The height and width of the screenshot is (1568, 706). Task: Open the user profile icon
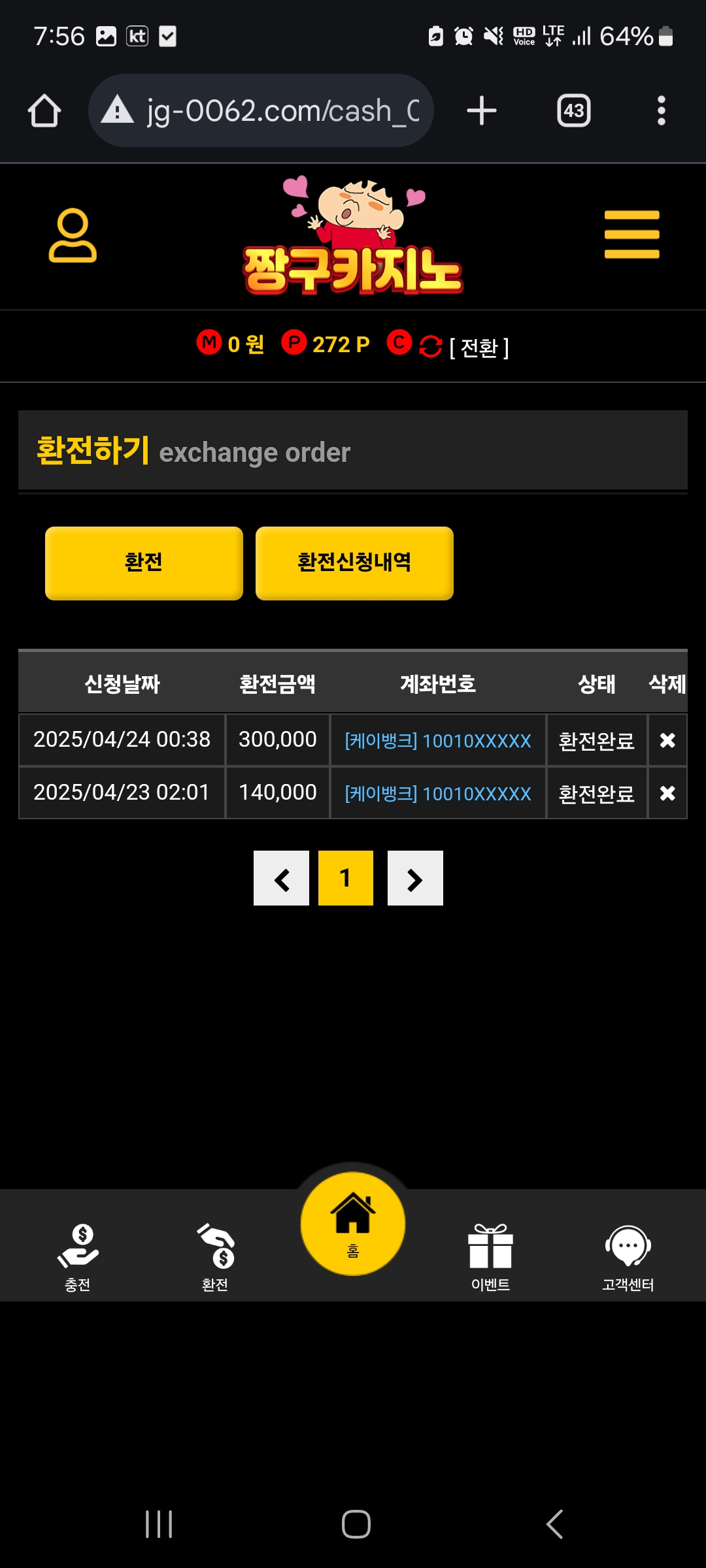pos(73,235)
